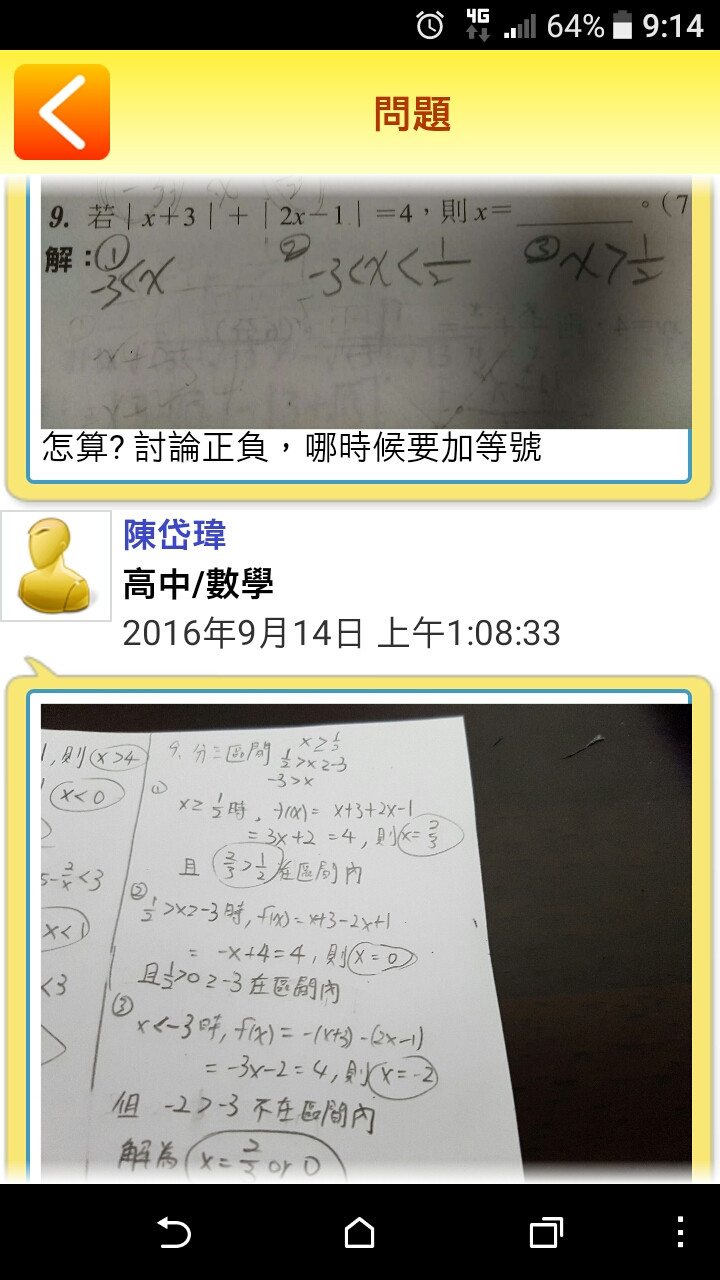
Task: Open the system menu three dots
Action: pos(680,1232)
